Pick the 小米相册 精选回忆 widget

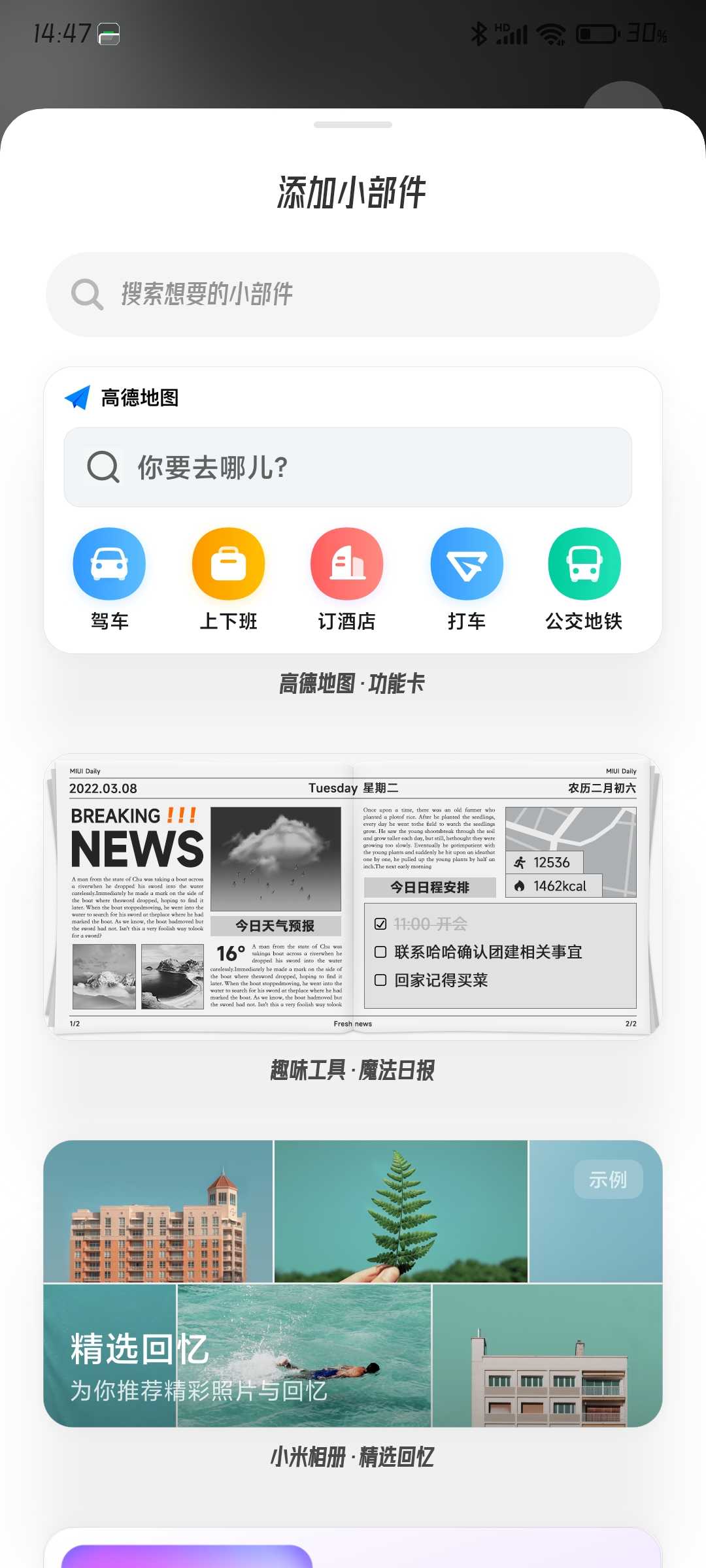(353, 1283)
